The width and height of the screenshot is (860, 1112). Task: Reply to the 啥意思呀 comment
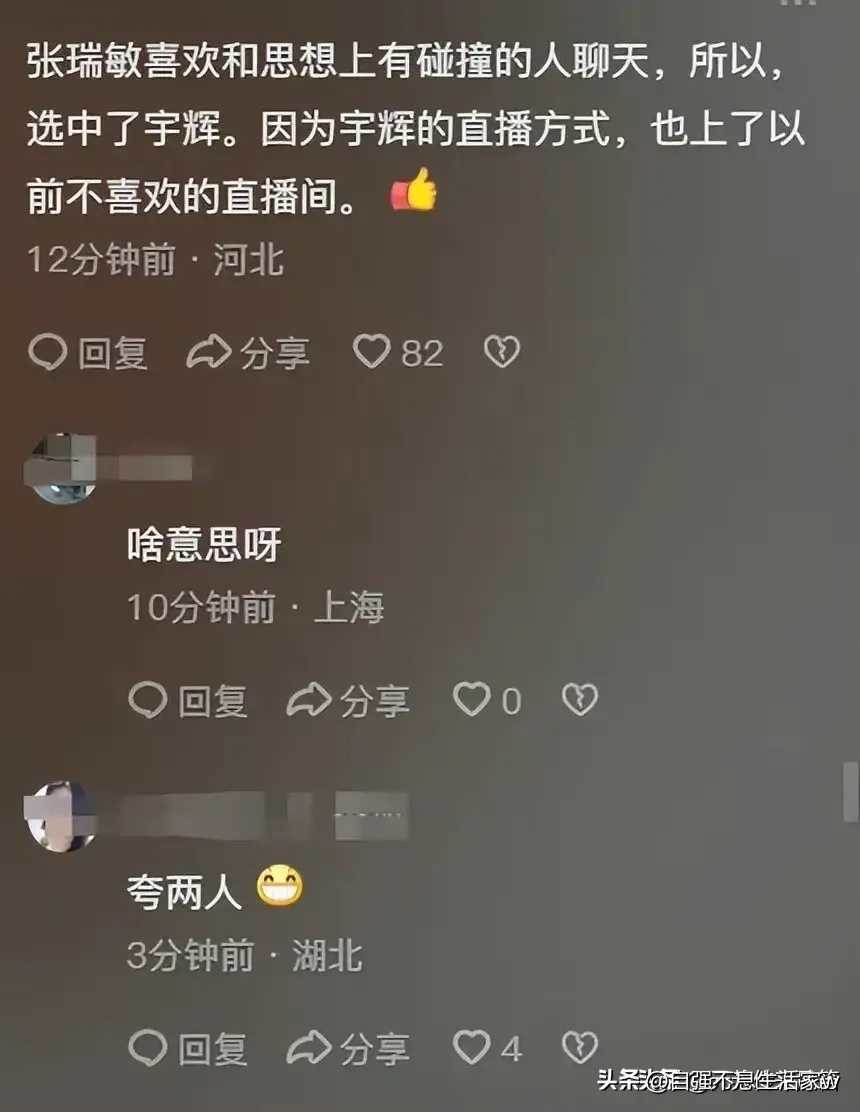(188, 701)
